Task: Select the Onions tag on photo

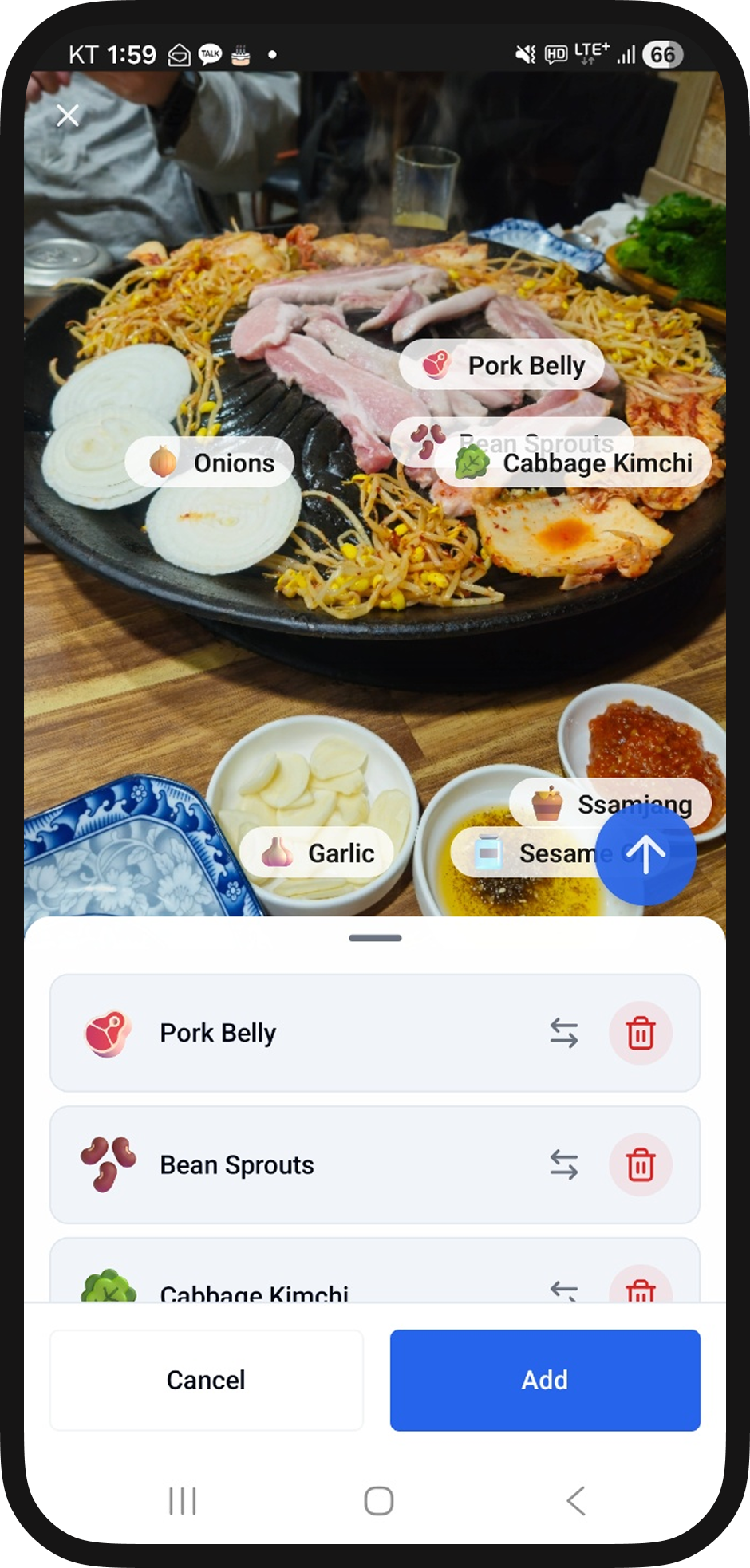Action: (x=210, y=463)
